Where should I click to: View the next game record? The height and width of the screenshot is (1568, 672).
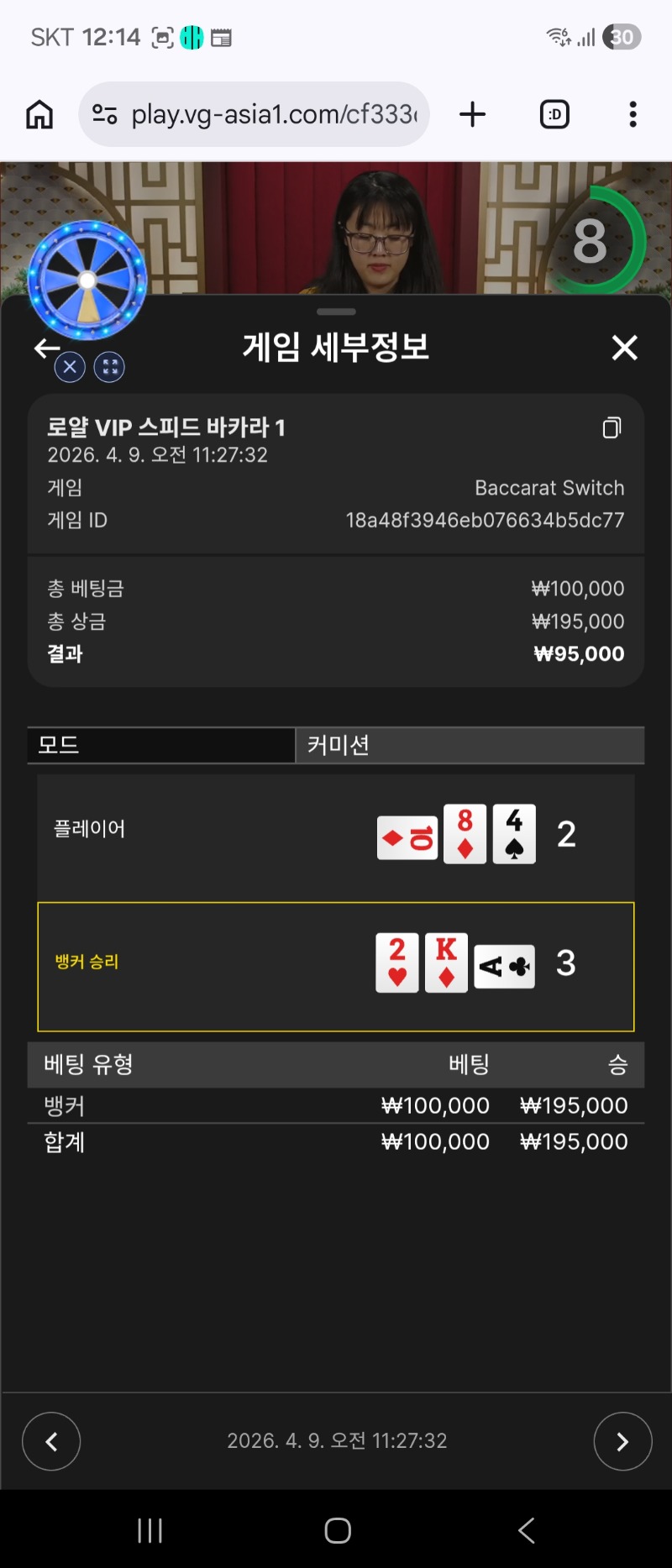point(622,1441)
